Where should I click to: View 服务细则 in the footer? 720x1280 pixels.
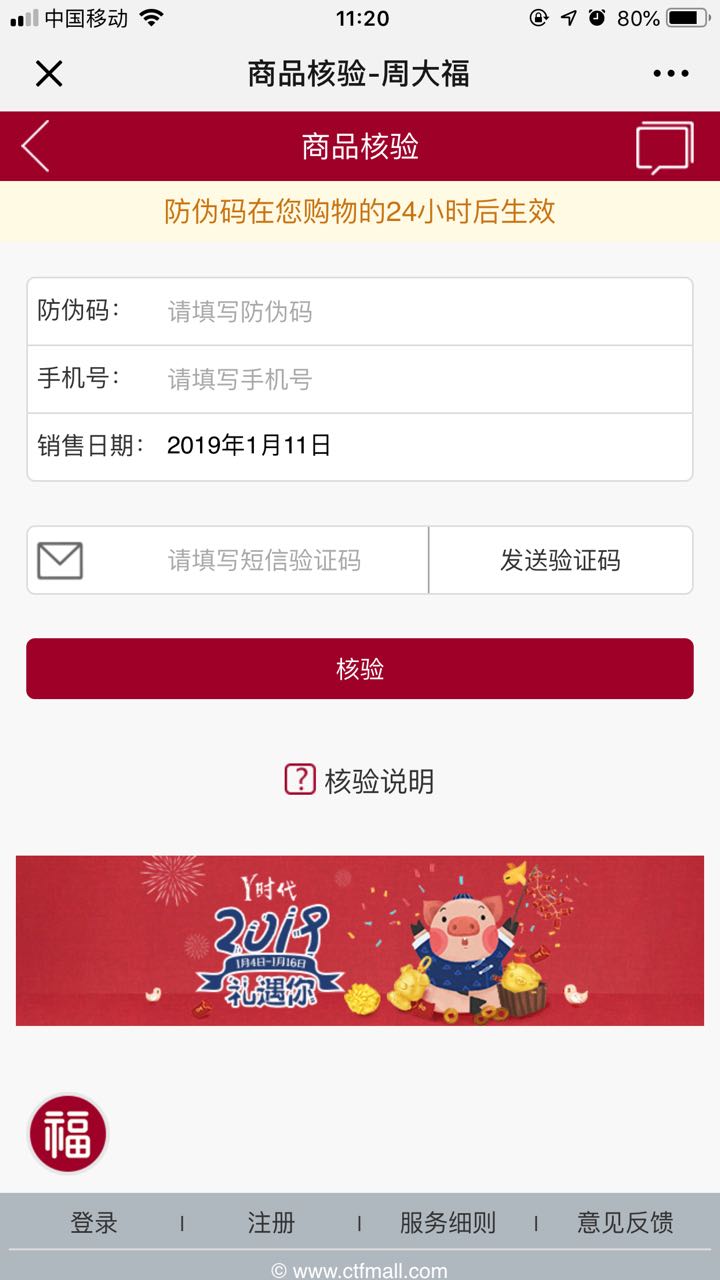pos(447,1222)
